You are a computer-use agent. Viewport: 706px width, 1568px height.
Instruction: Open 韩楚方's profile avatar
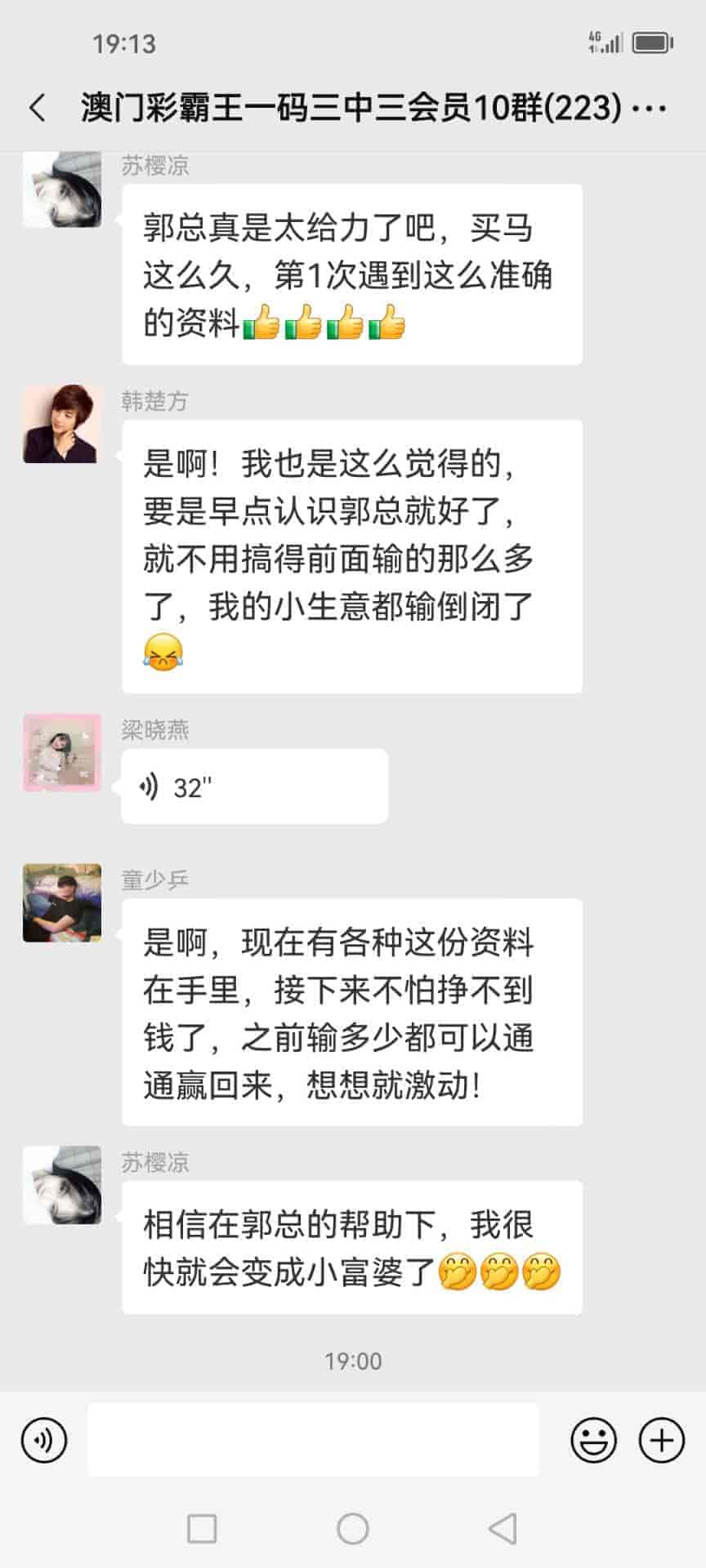(62, 425)
